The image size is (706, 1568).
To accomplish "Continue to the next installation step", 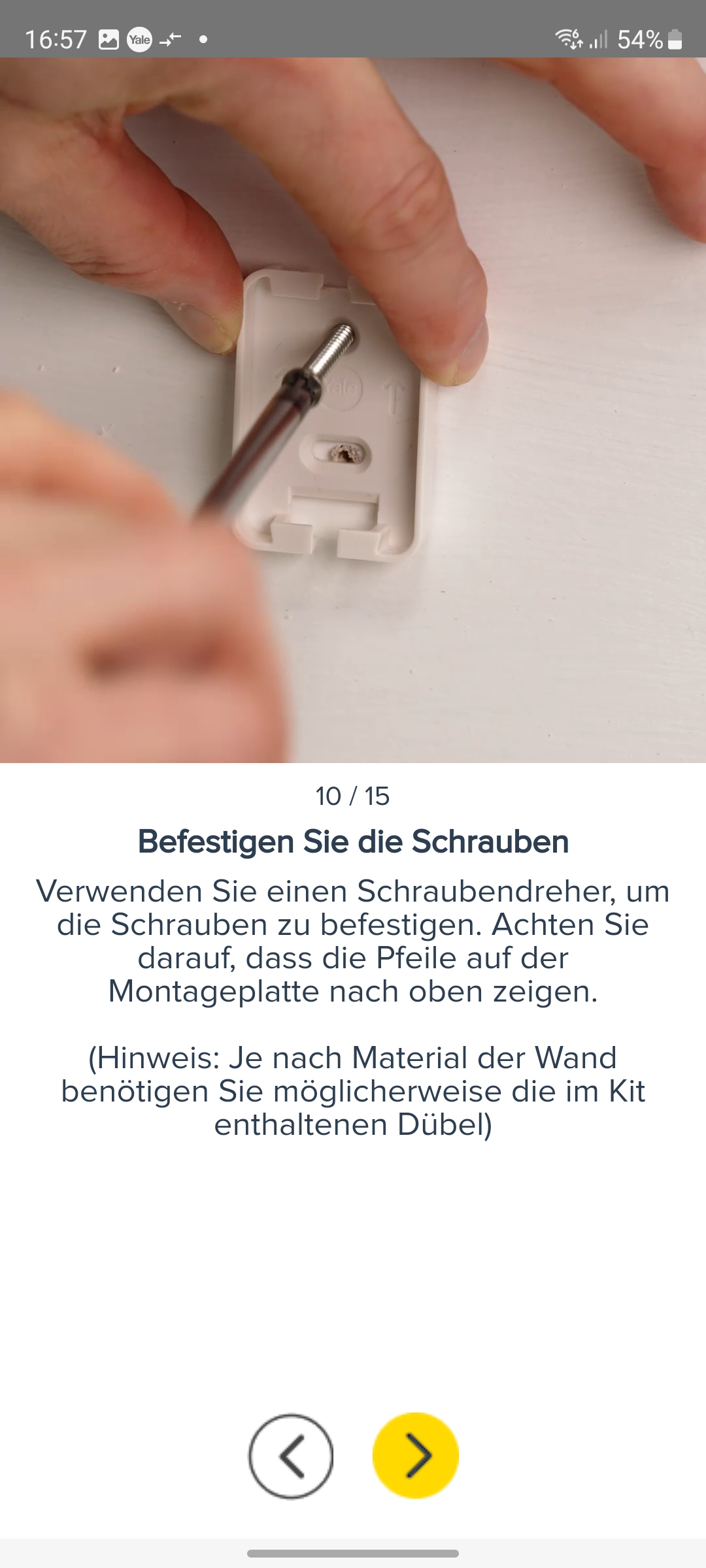I will (x=416, y=1455).
